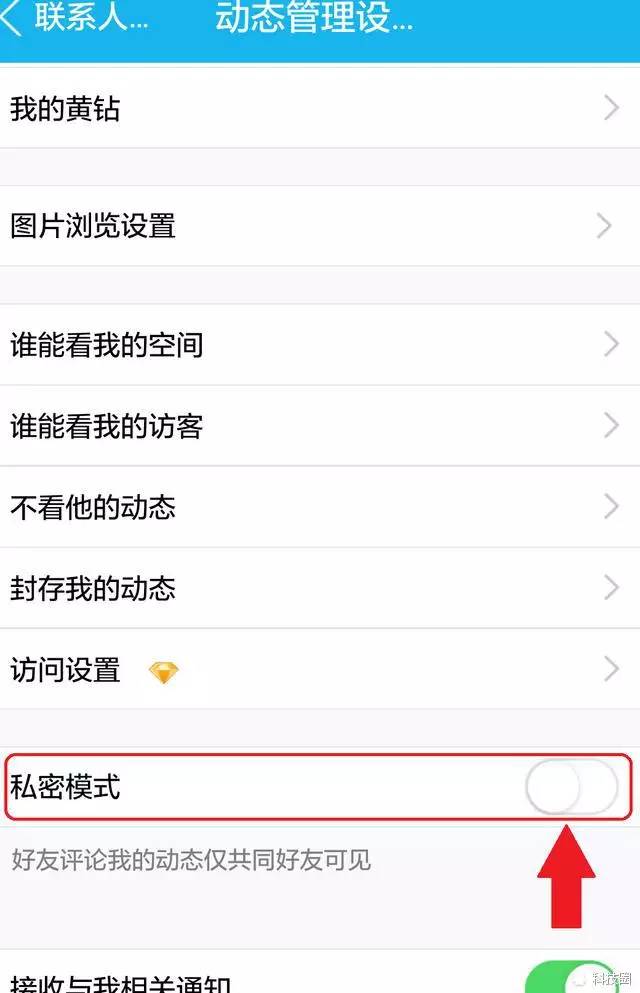Screen dimensions: 640x993
Task: Enable the 私密模式 switch
Action: 571,787
